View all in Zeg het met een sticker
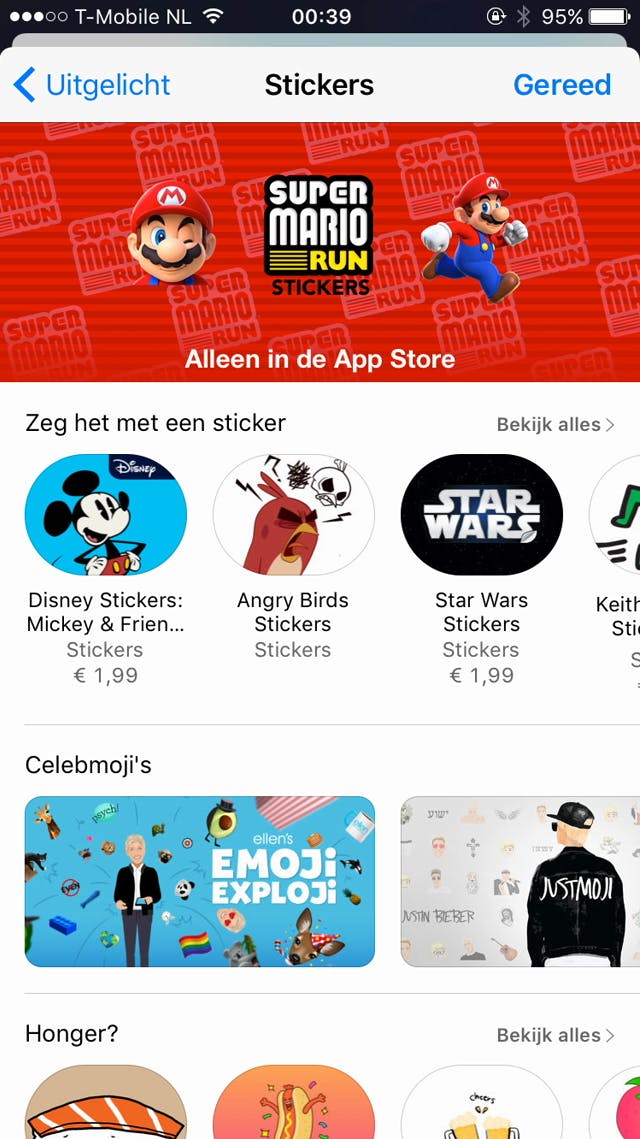The height and width of the screenshot is (1139, 640). pyautogui.click(x=555, y=424)
